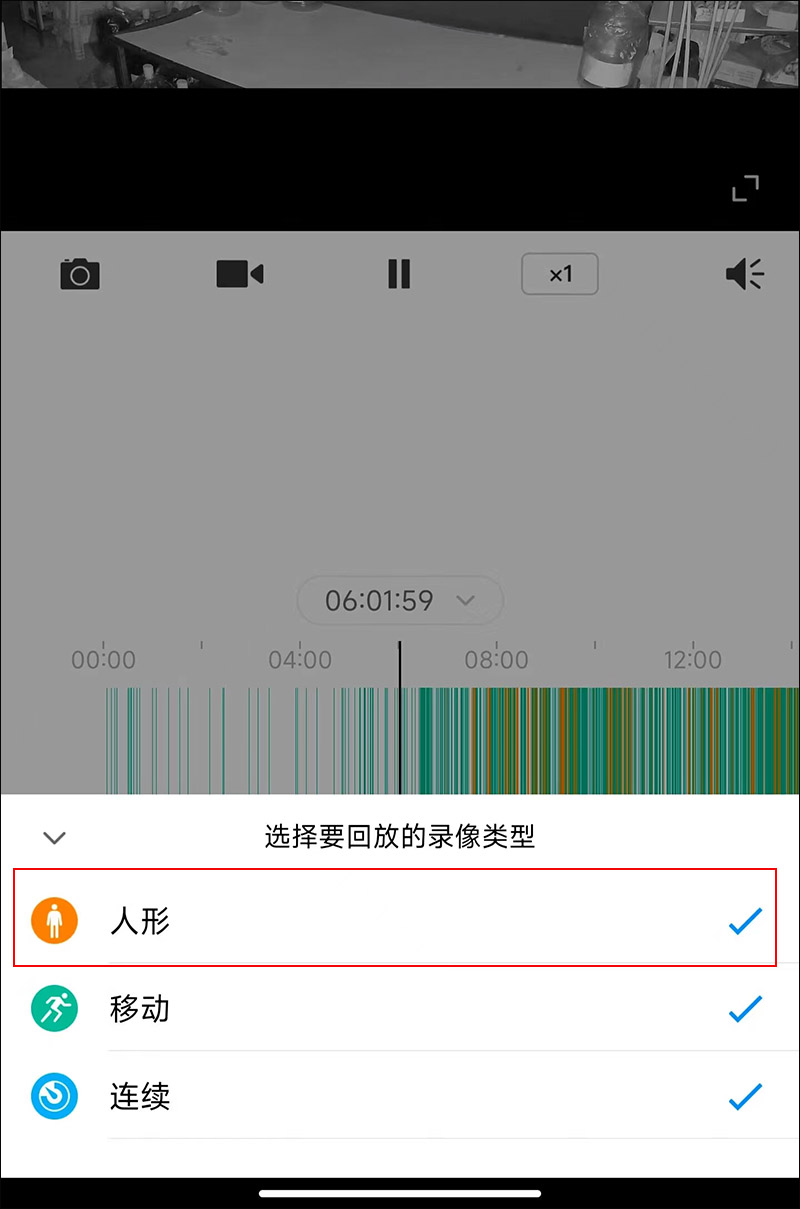Collapse the recording type selection sheet
This screenshot has width=800, height=1209.
pyautogui.click(x=54, y=838)
